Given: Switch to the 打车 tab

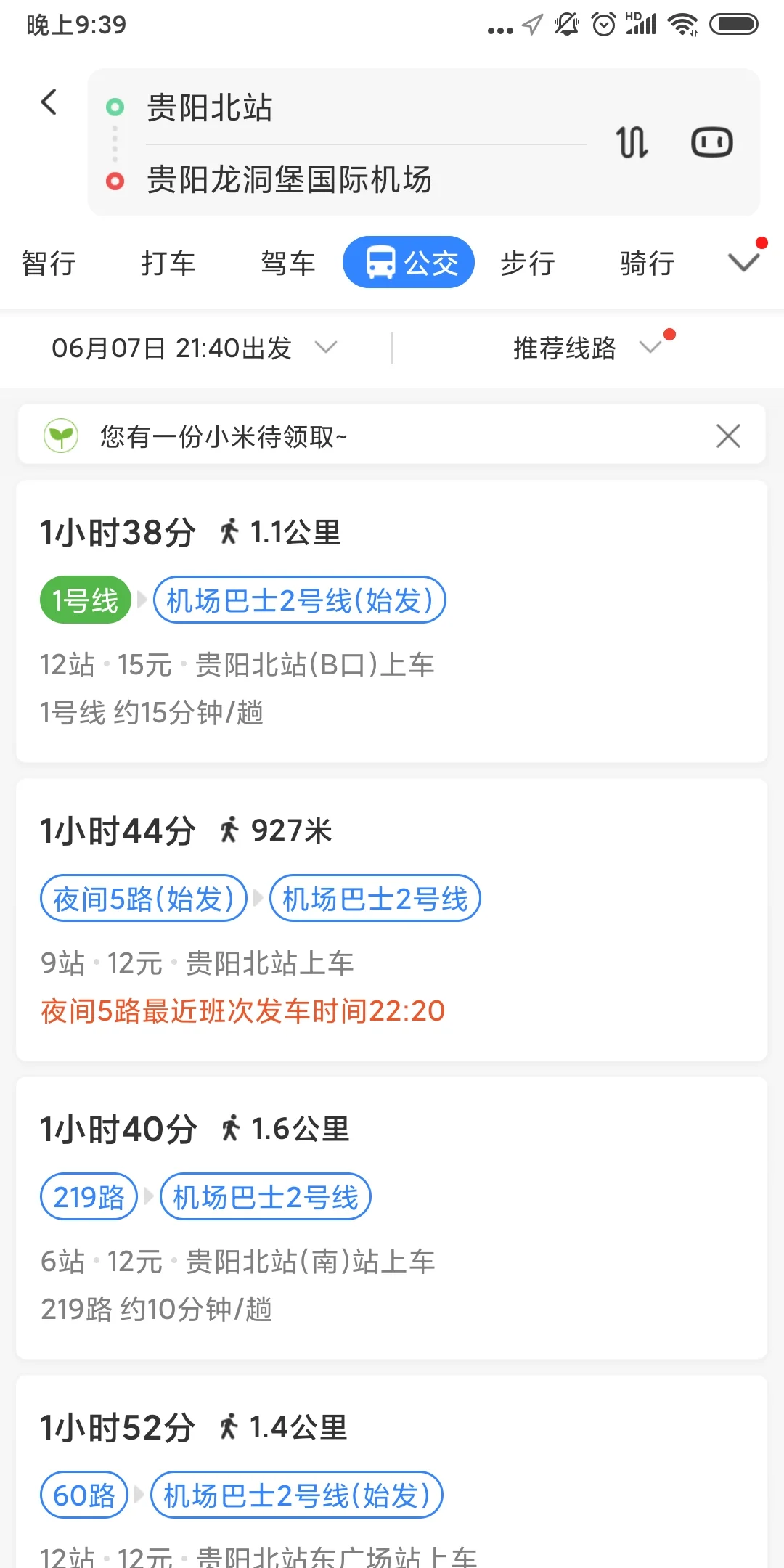Looking at the screenshot, I should (168, 263).
